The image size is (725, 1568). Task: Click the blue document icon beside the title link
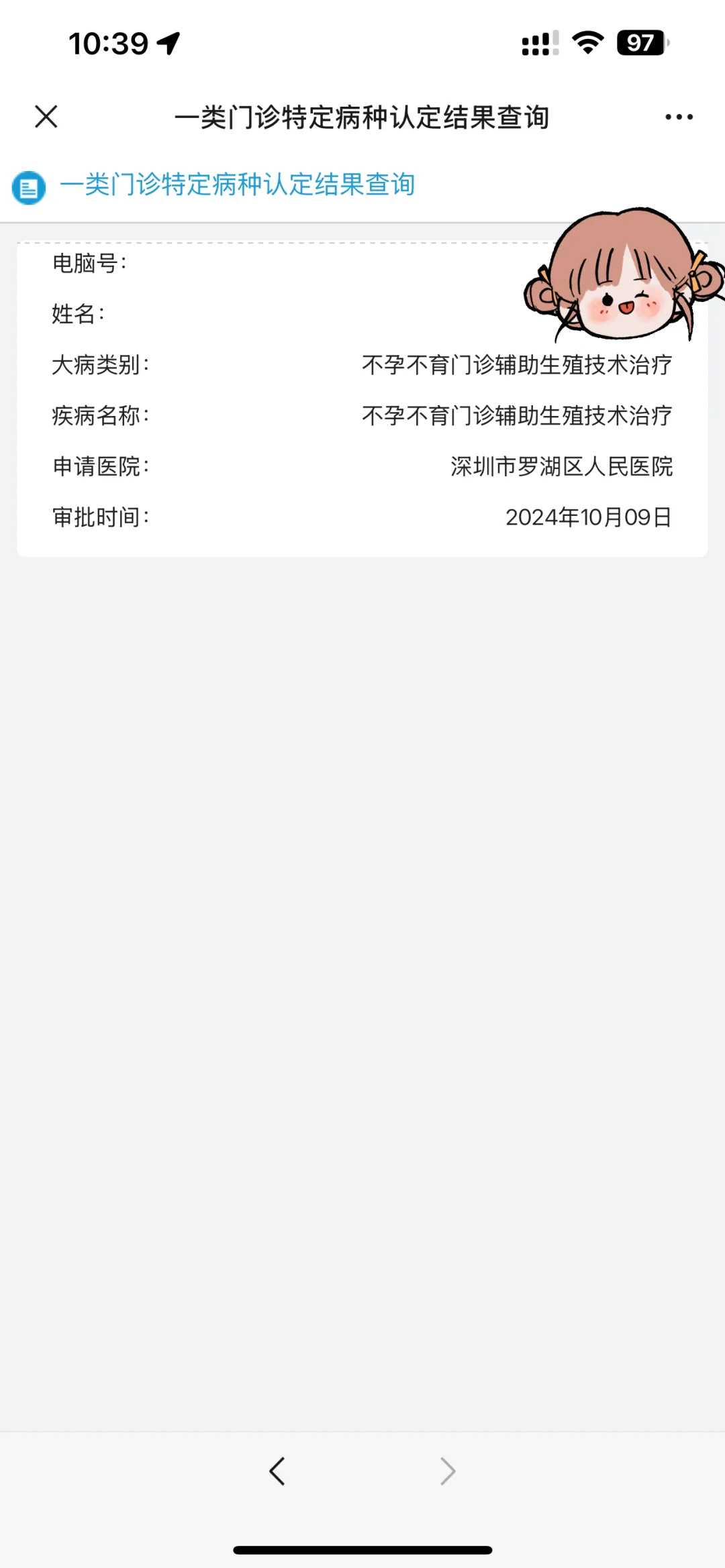point(28,185)
